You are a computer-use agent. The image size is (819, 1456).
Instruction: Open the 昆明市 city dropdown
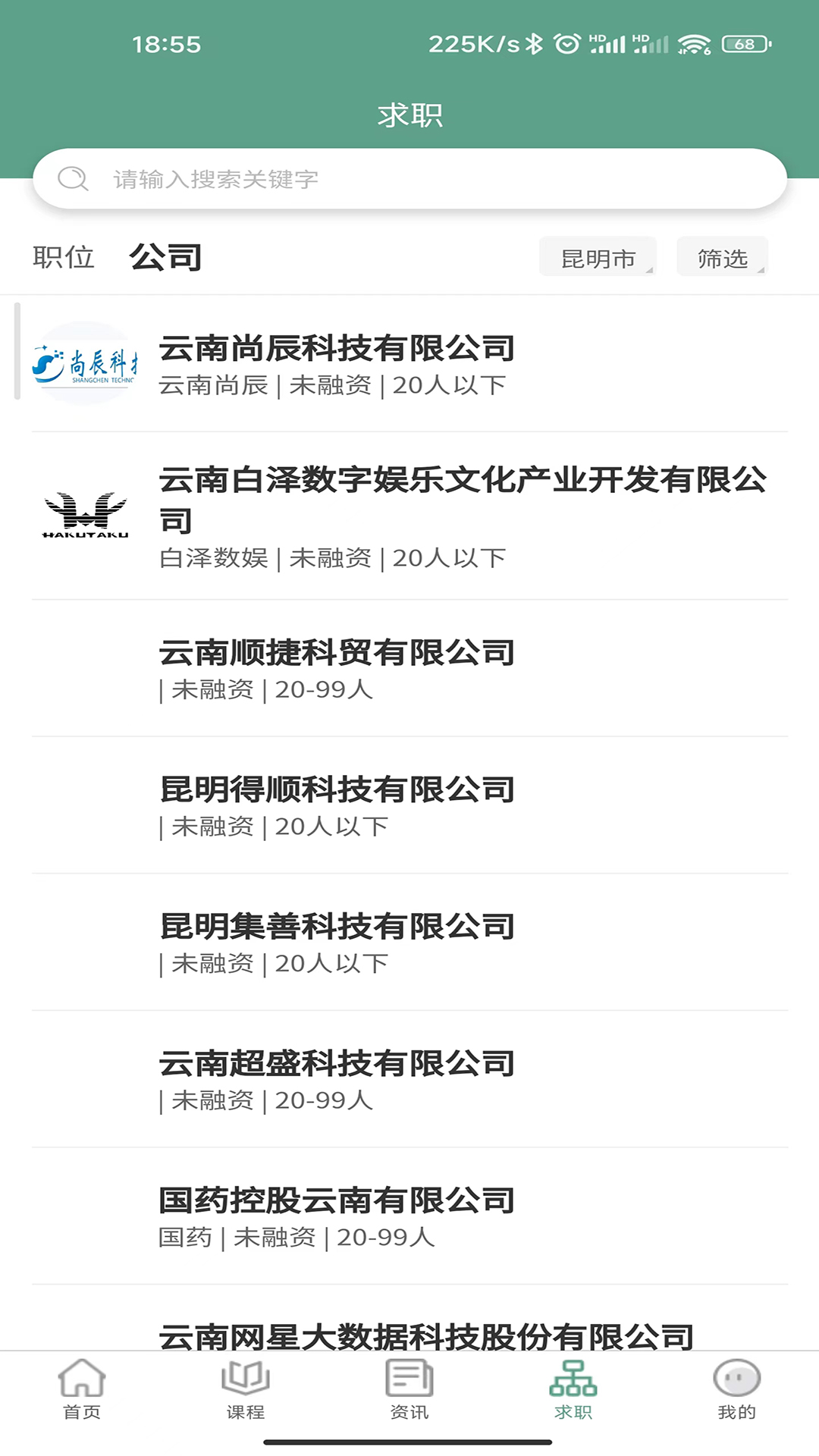(598, 258)
